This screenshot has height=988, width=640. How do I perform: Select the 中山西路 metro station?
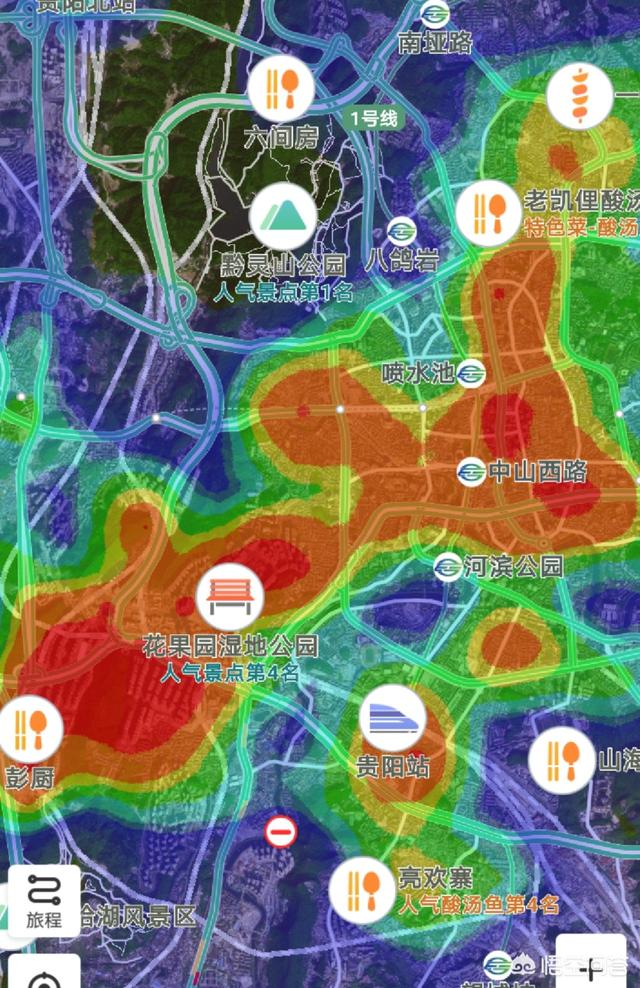tap(472, 471)
